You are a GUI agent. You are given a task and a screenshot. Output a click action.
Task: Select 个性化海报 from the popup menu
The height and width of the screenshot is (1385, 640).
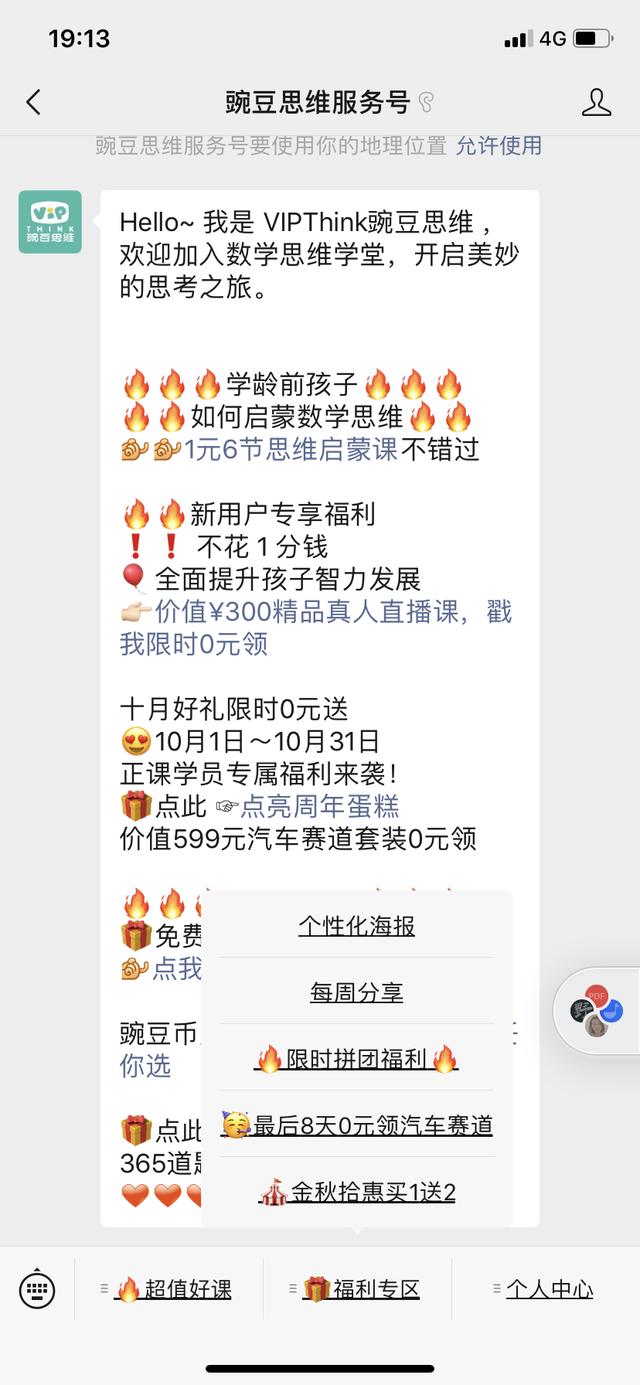pos(357,926)
